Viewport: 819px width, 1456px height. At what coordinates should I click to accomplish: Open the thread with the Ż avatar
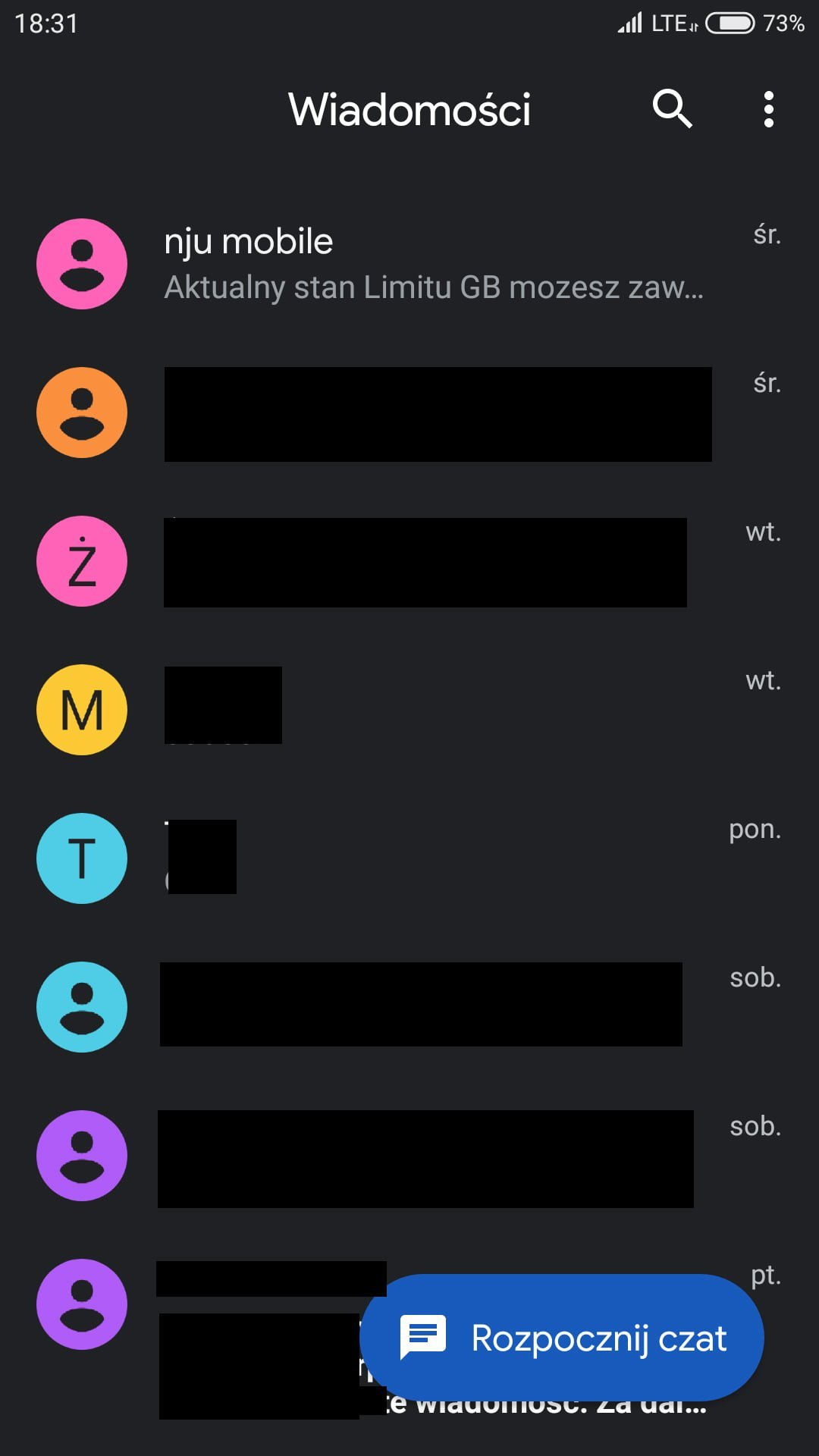[409, 561]
